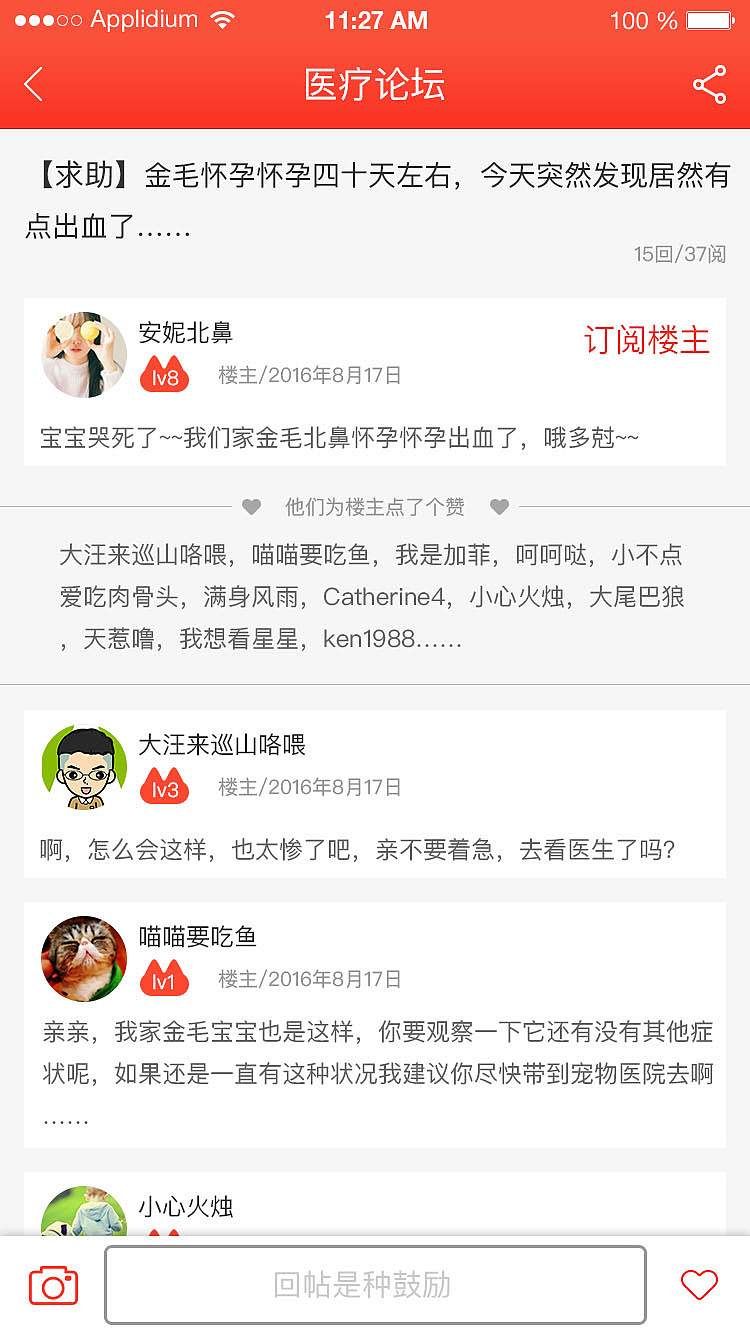Tap the right heart near the likes header
The width and height of the screenshot is (750, 1334).
(x=499, y=507)
